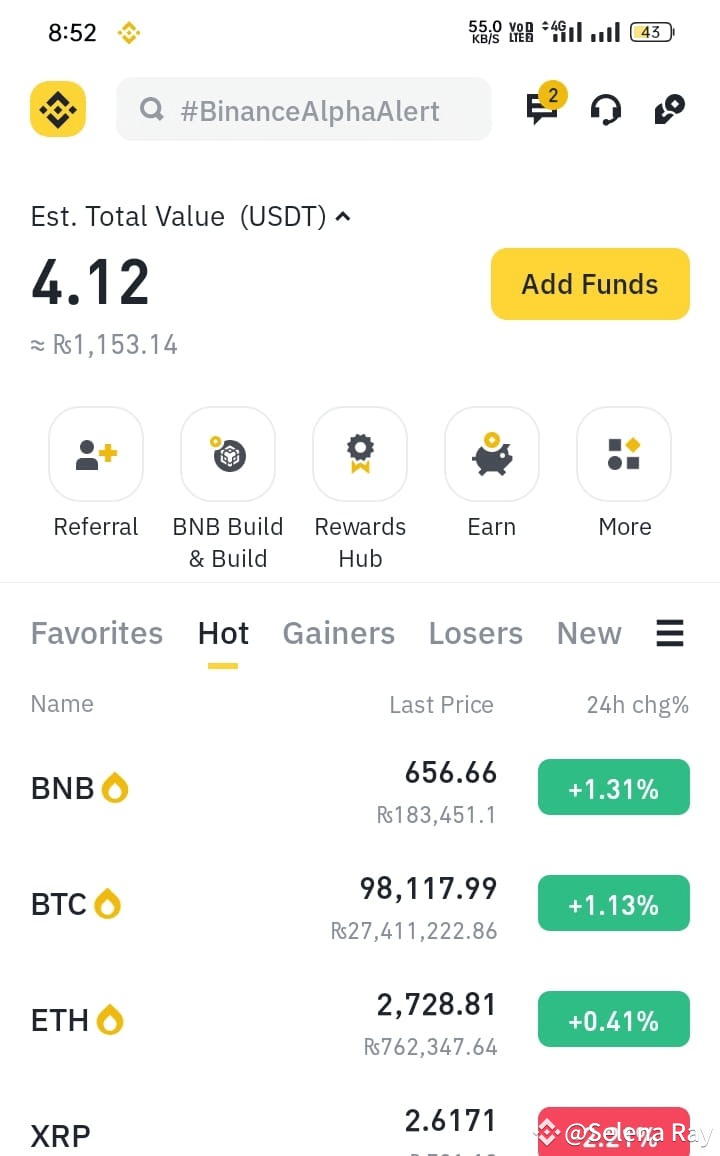720x1156 pixels.
Task: Open the Earn piggy bank icon
Action: 491,454
